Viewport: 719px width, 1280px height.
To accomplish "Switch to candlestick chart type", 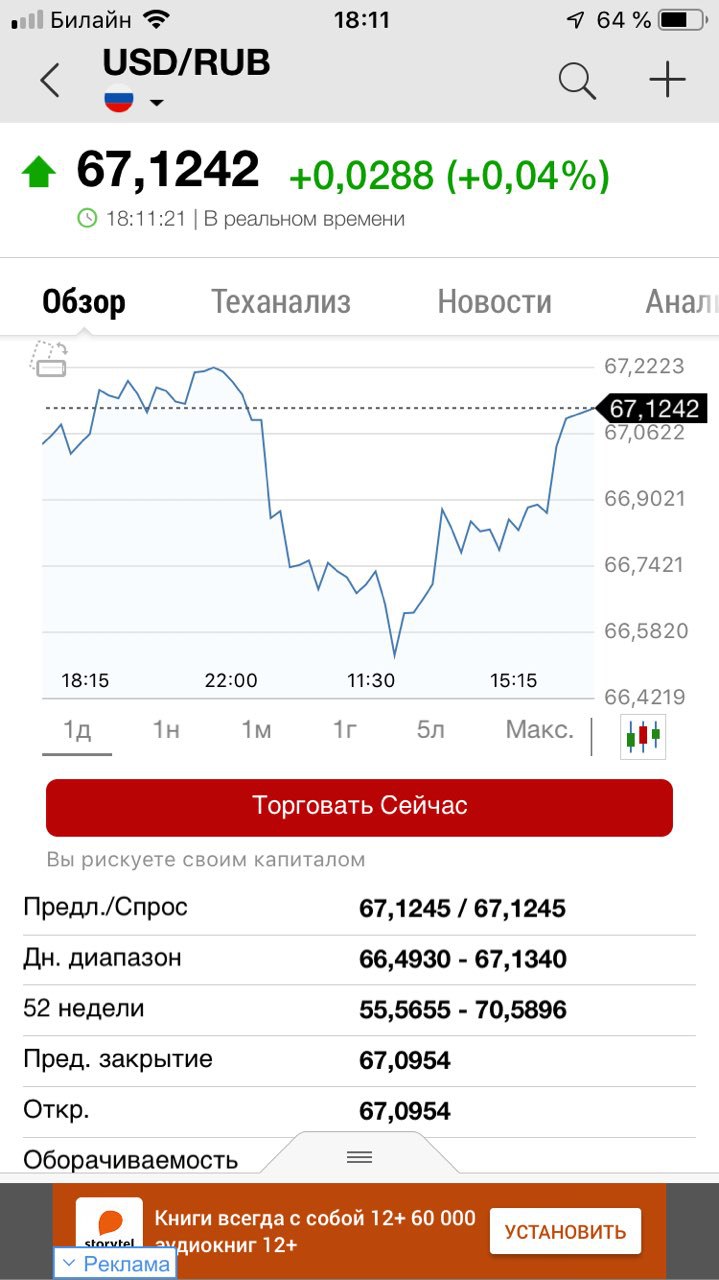I will point(642,737).
